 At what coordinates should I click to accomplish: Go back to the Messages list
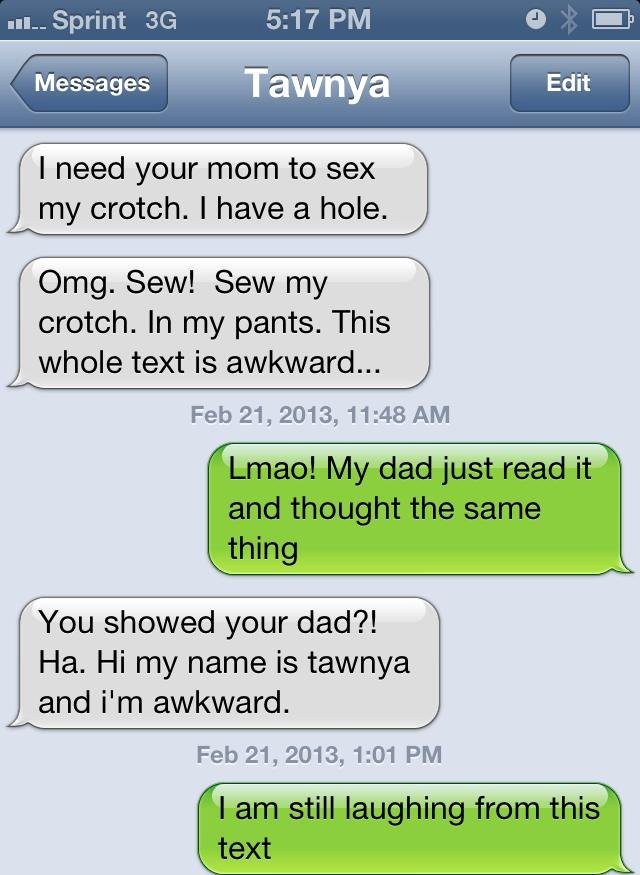point(90,84)
